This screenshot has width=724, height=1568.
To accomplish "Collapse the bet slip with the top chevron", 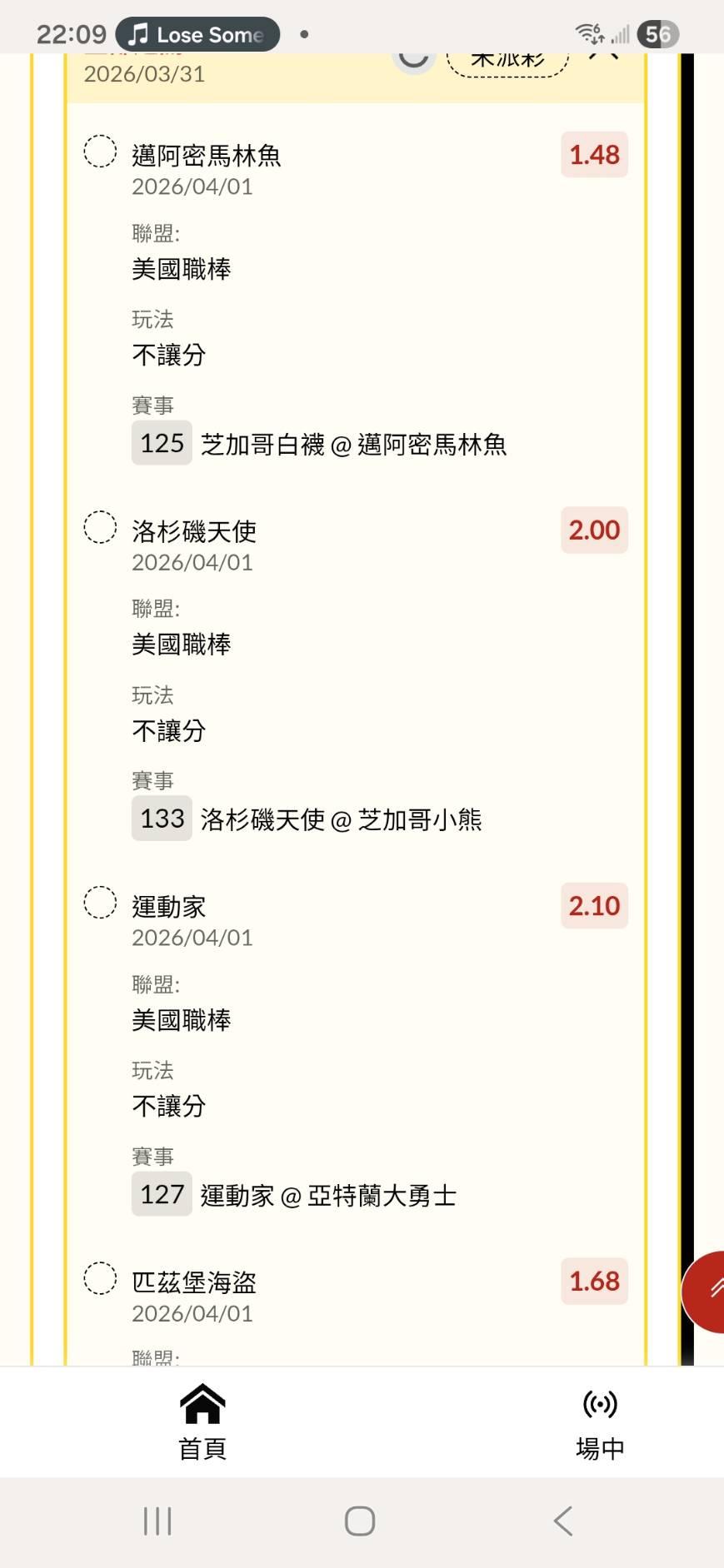I will tap(604, 57).
